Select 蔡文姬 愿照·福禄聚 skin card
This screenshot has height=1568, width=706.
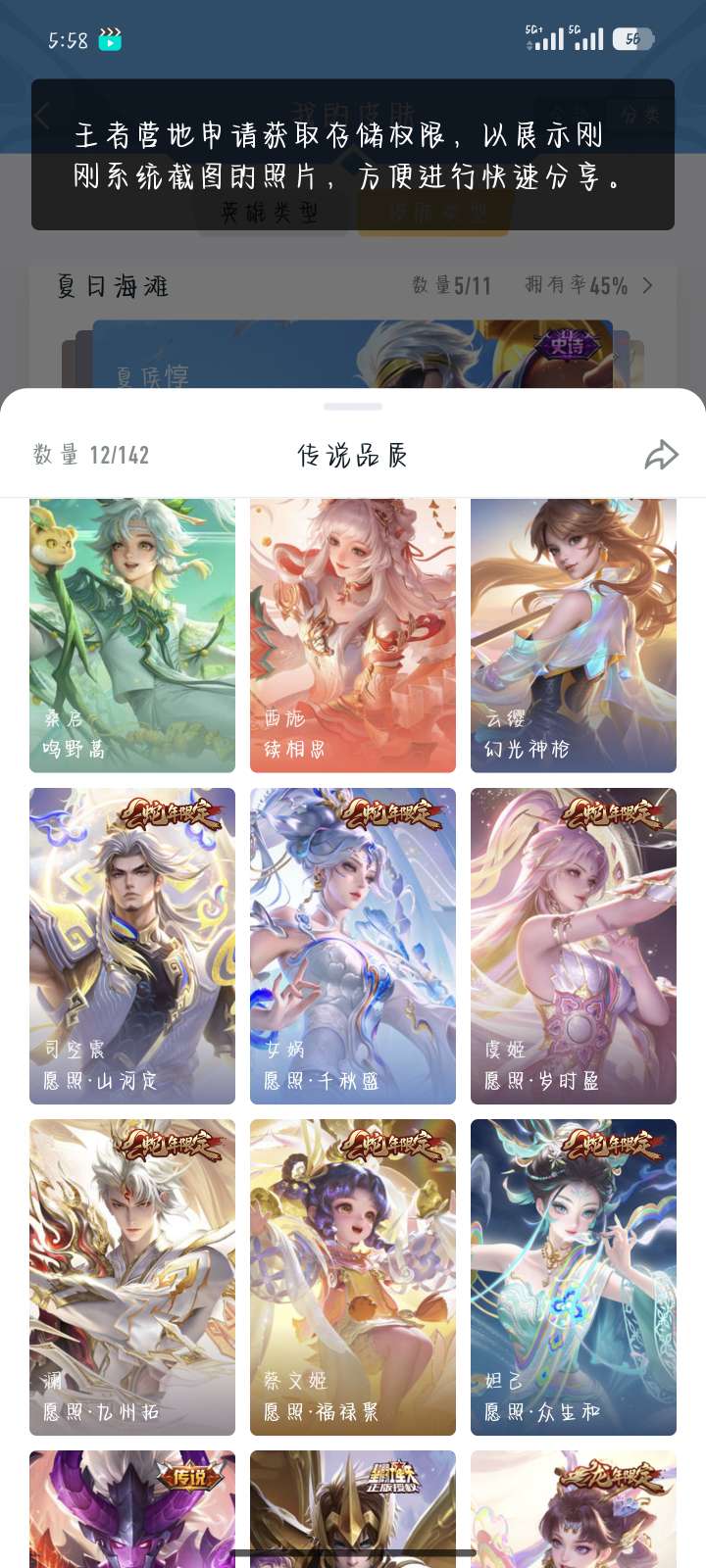[353, 1277]
